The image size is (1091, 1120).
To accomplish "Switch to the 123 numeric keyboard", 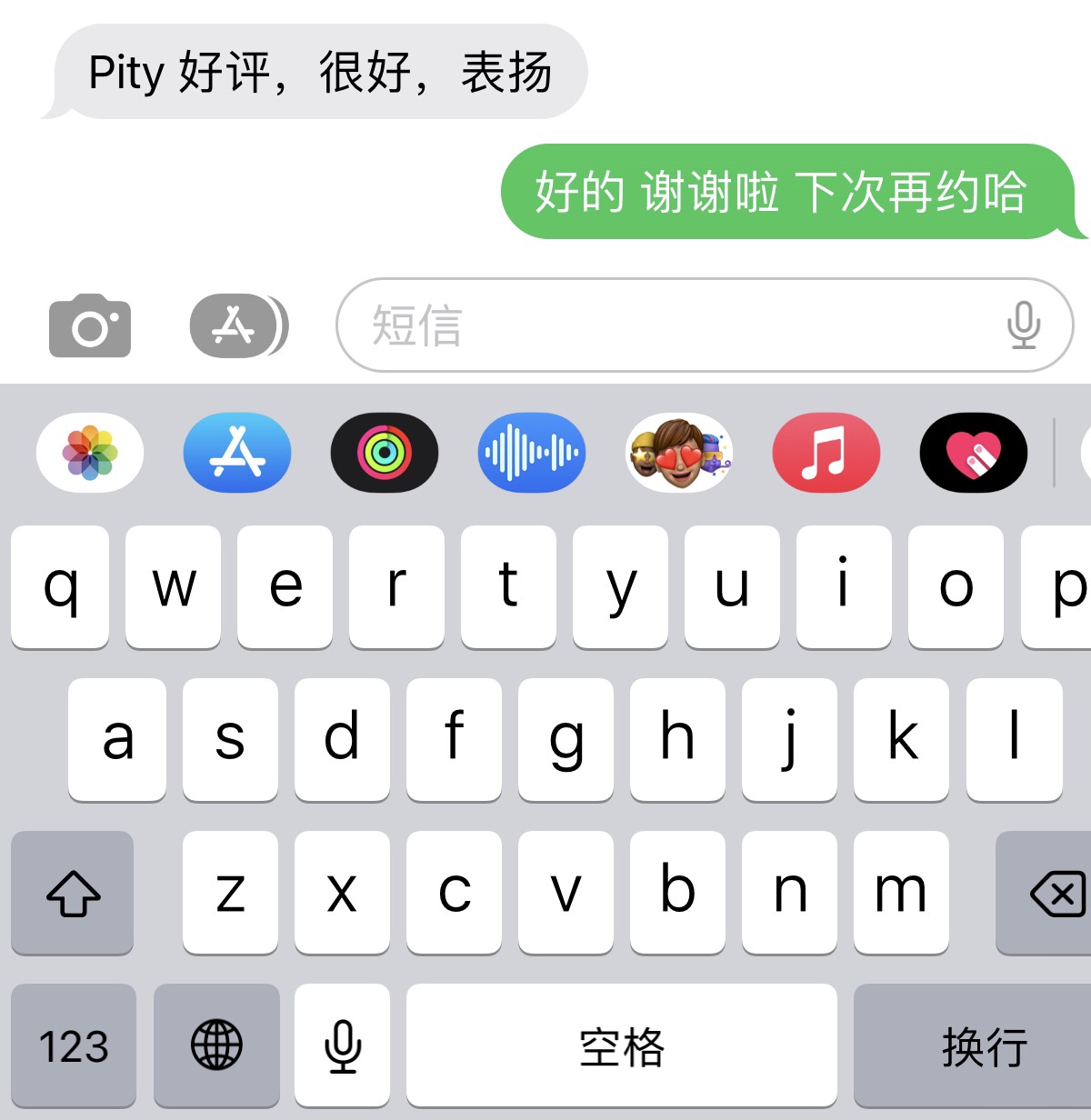I will [x=74, y=1045].
